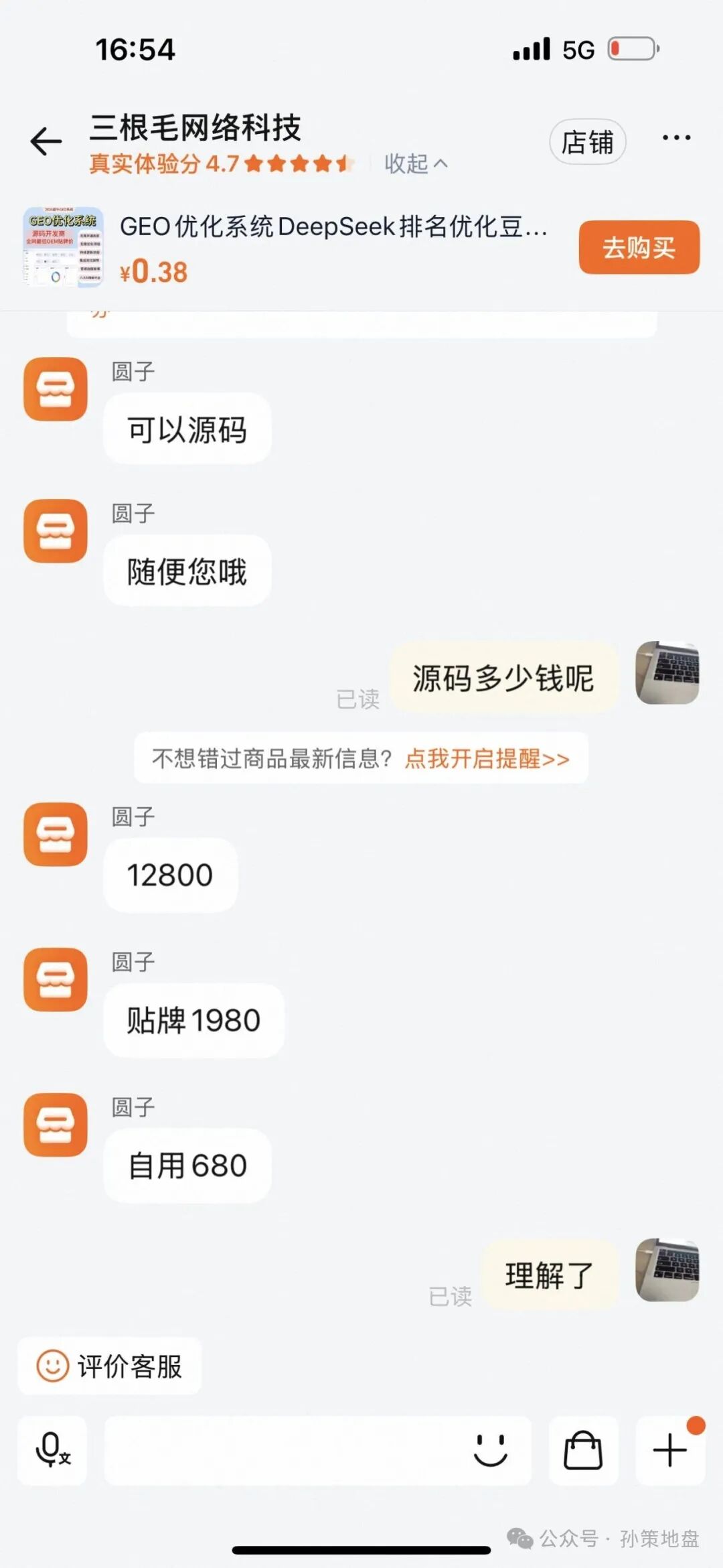This screenshot has width=723, height=1568.
Task: Tap the shopping bag icon beside the emoji icon
Action: 584,1451
